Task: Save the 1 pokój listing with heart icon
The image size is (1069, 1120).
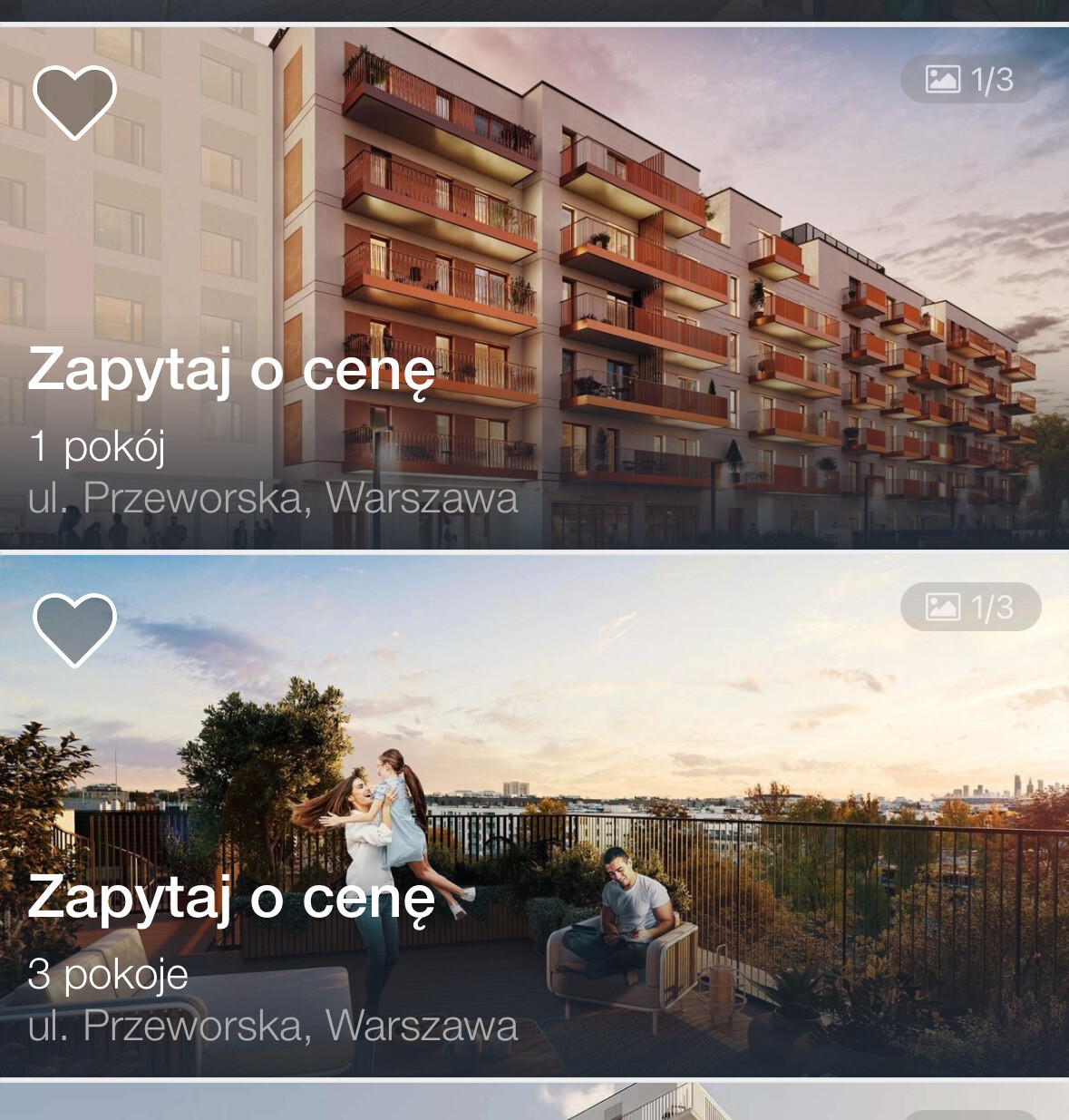Action: (74, 102)
